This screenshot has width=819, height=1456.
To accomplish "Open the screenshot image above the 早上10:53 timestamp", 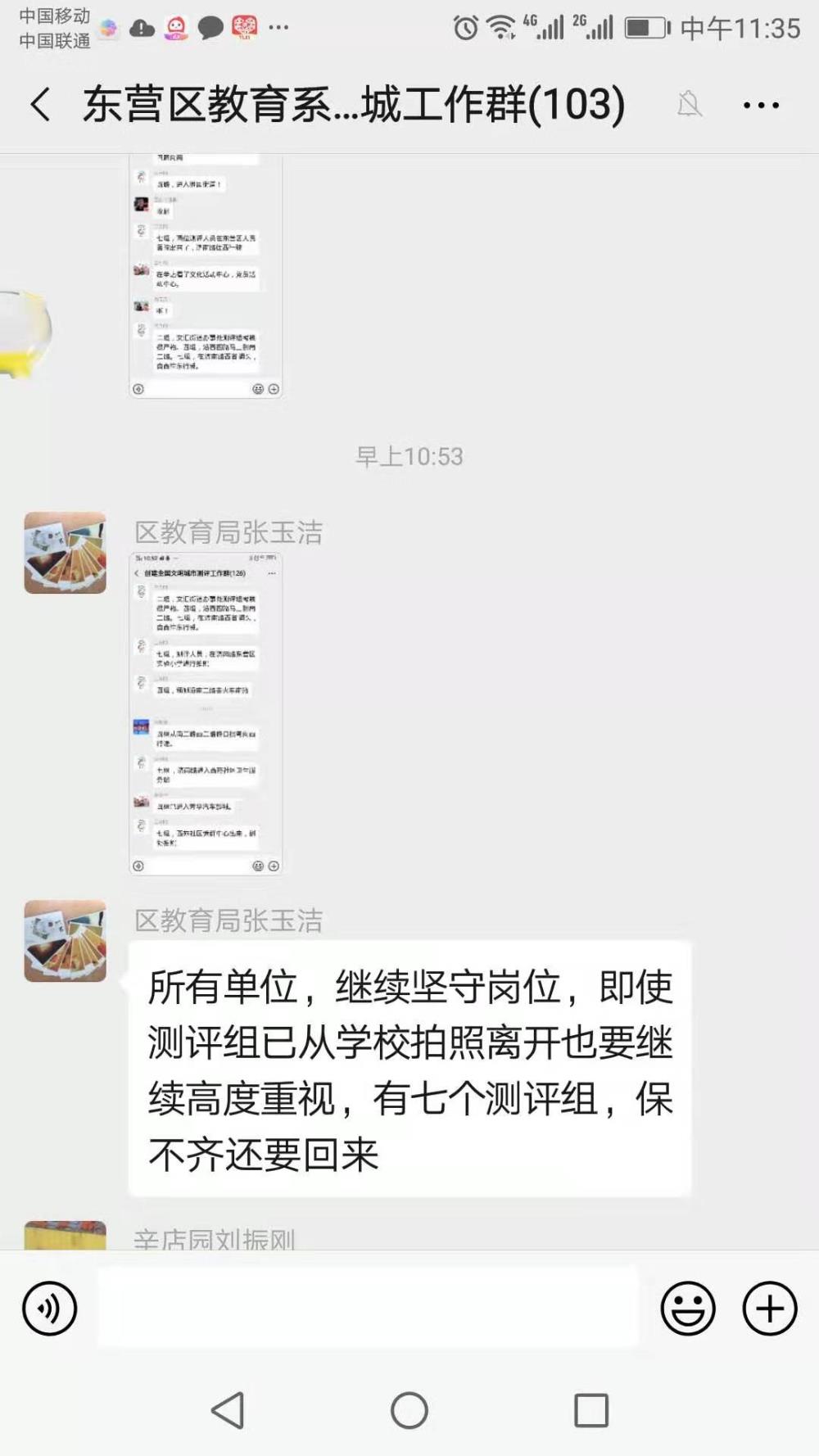I will (206, 276).
